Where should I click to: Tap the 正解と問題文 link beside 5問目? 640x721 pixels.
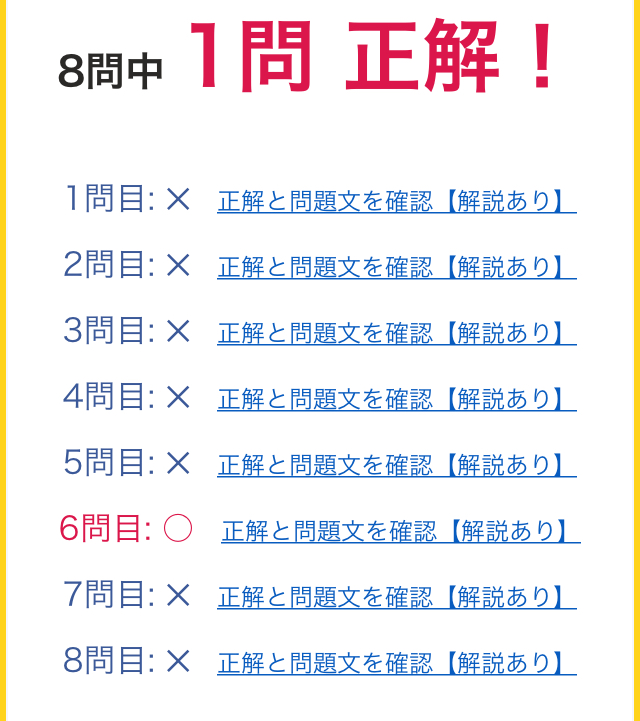pos(397,465)
